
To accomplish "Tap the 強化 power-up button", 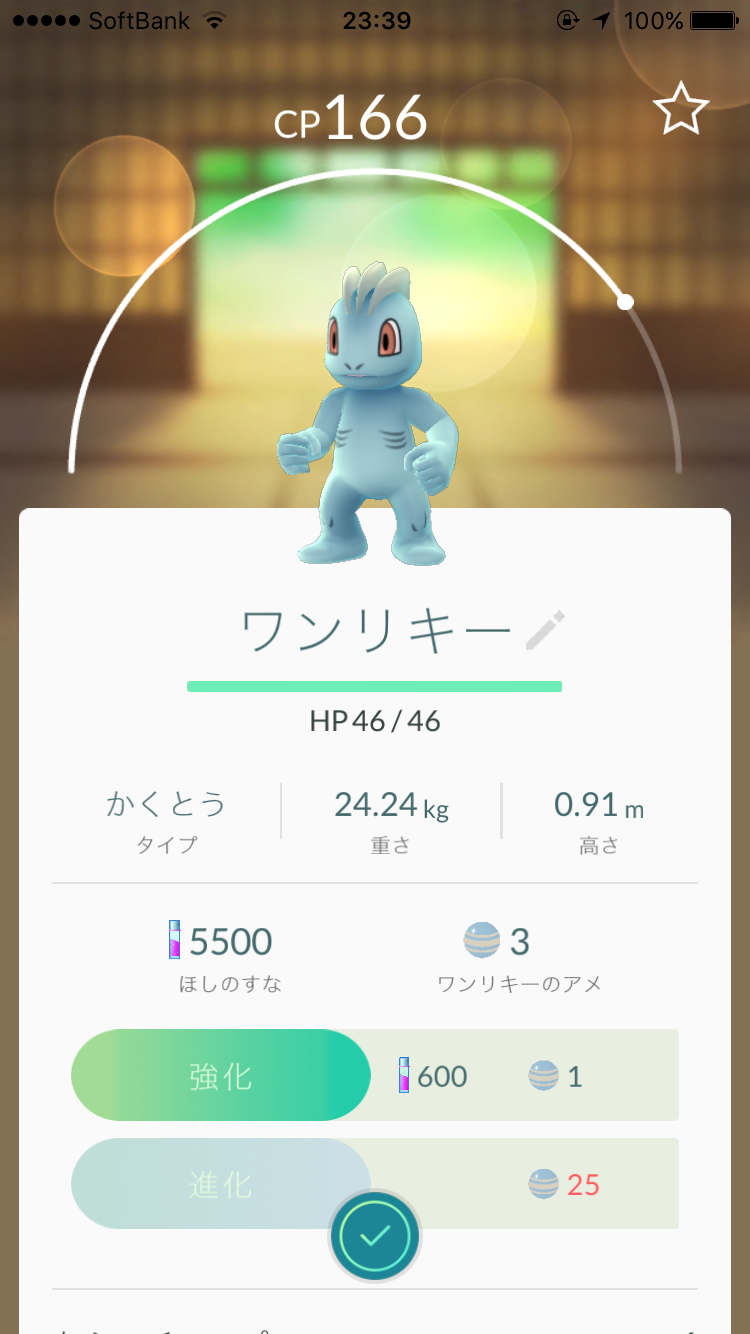I will pyautogui.click(x=220, y=1075).
